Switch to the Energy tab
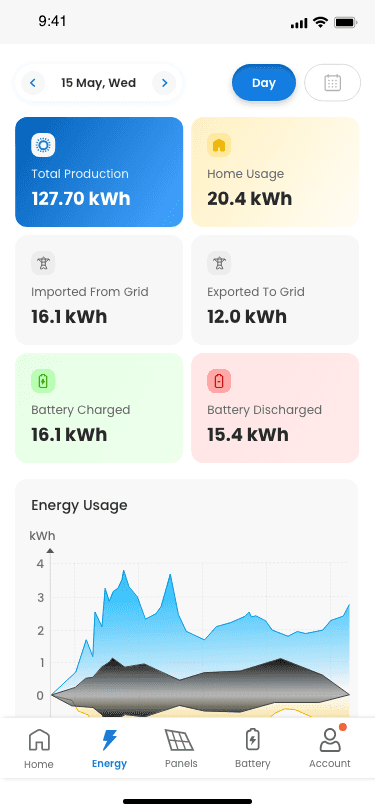 click(109, 748)
